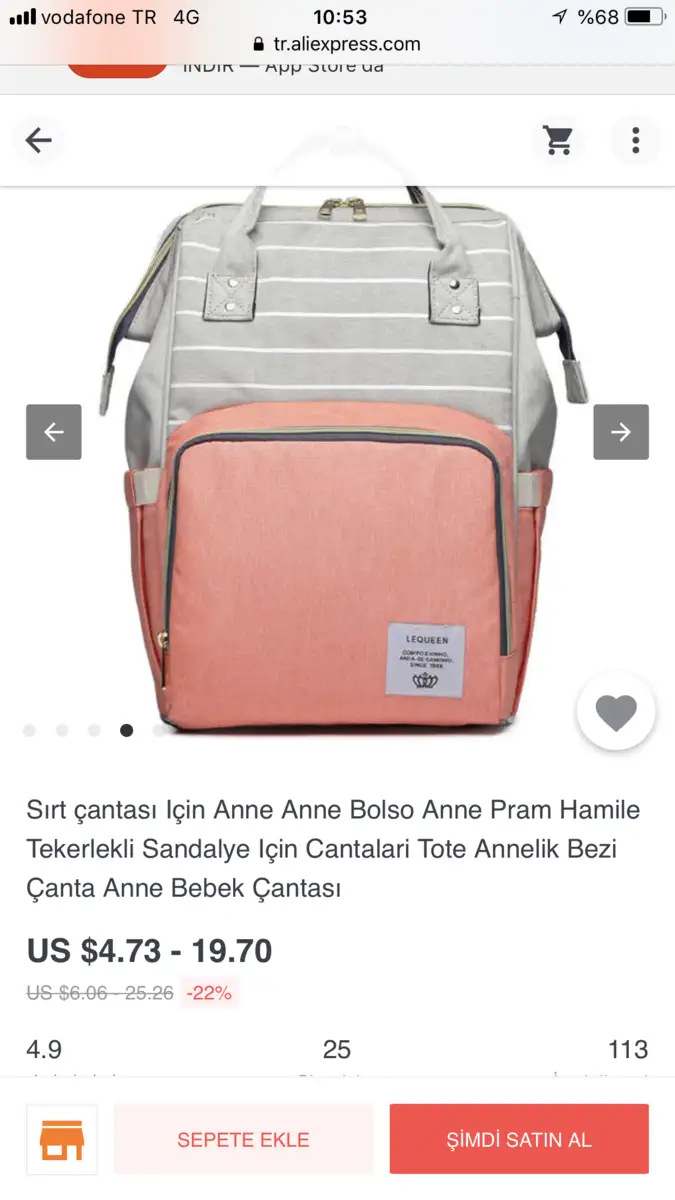Open the three-dot overflow menu

click(x=635, y=140)
